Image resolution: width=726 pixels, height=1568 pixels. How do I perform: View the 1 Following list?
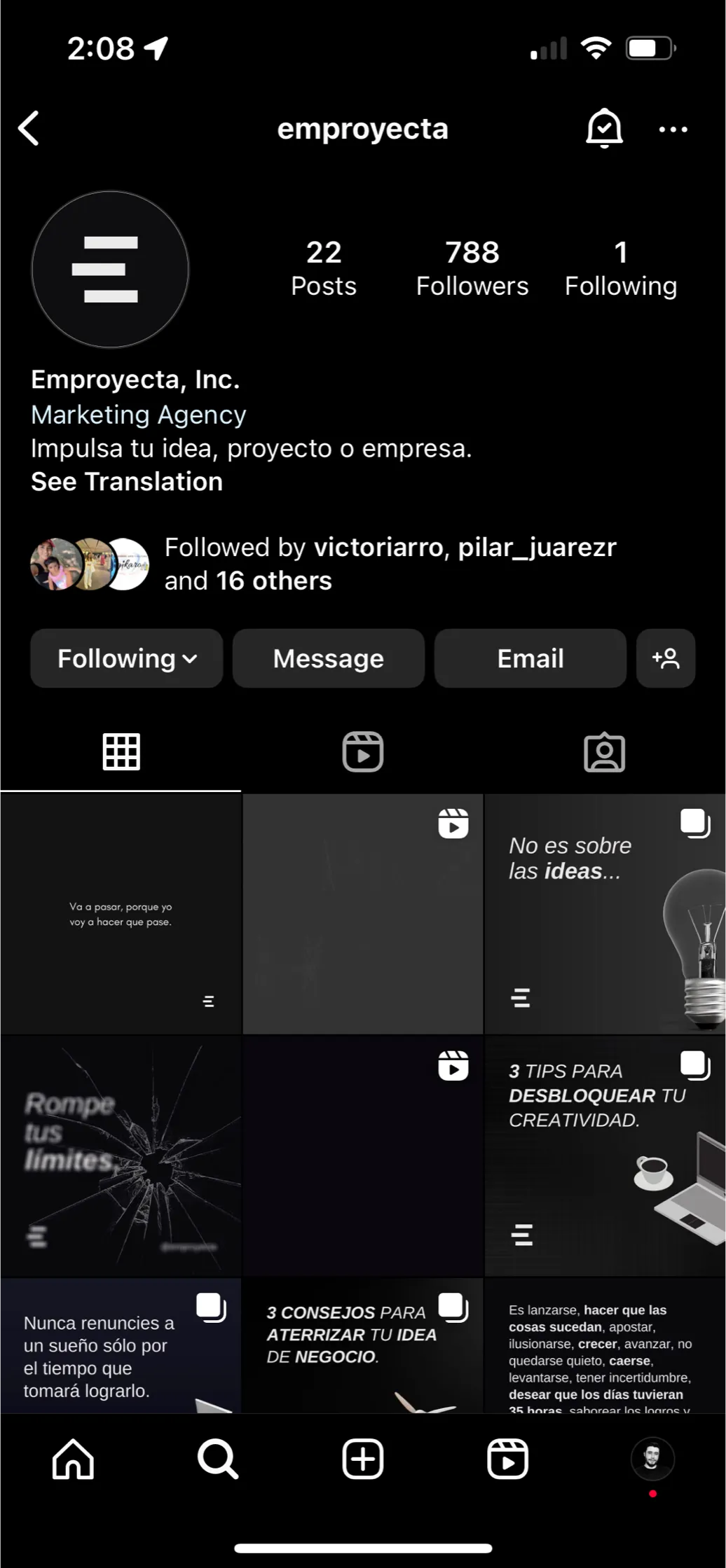tap(621, 269)
